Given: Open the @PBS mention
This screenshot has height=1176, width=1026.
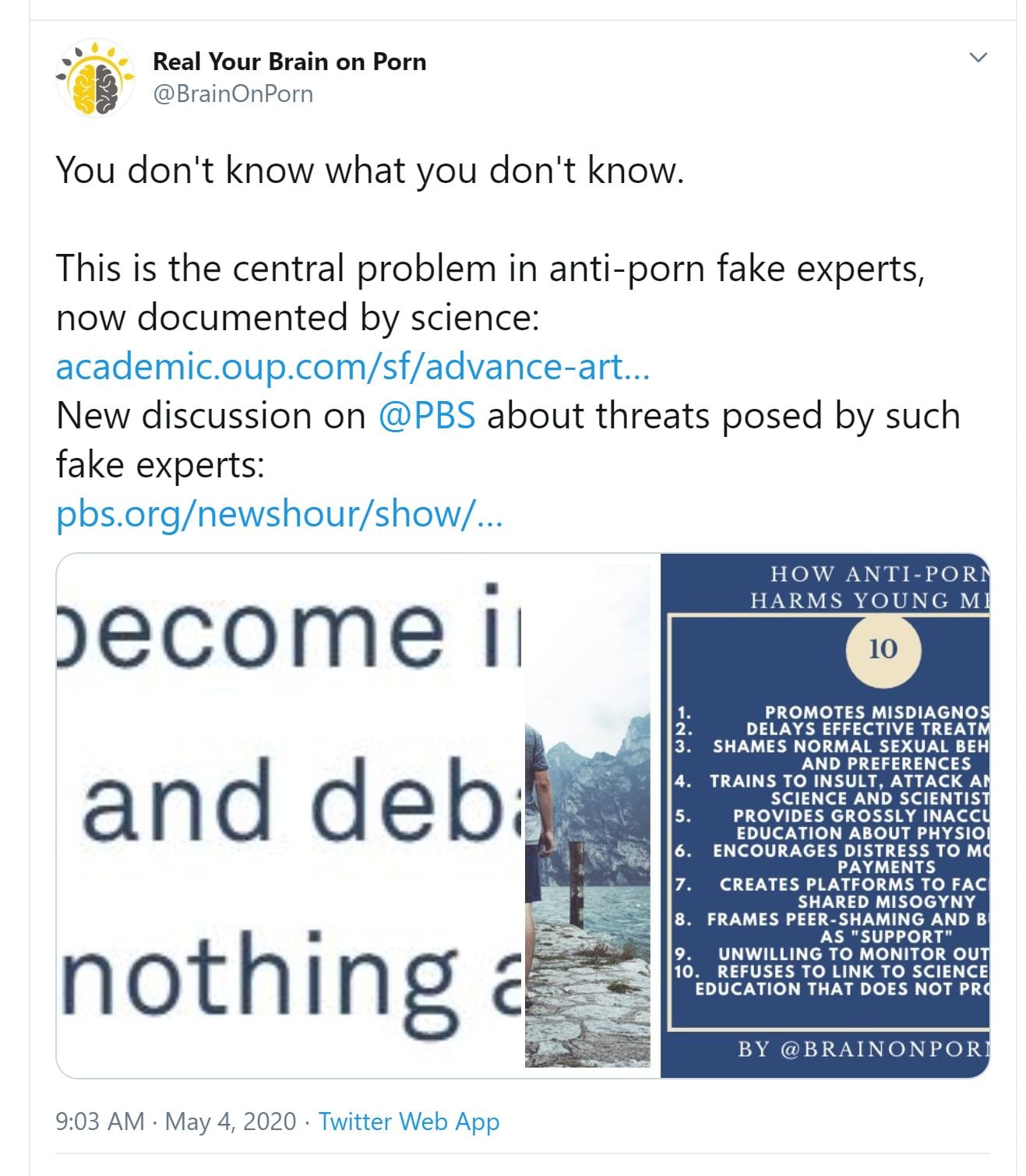Looking at the screenshot, I should pyautogui.click(x=426, y=415).
